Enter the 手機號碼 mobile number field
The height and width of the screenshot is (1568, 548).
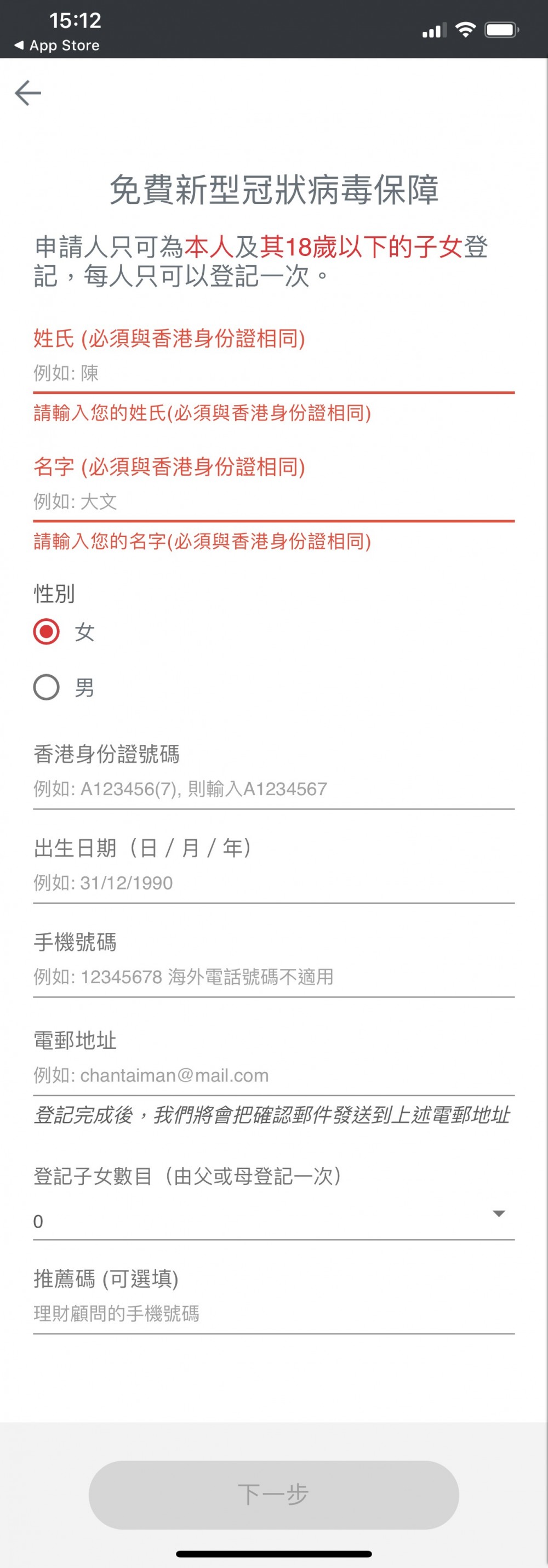pos(273,976)
